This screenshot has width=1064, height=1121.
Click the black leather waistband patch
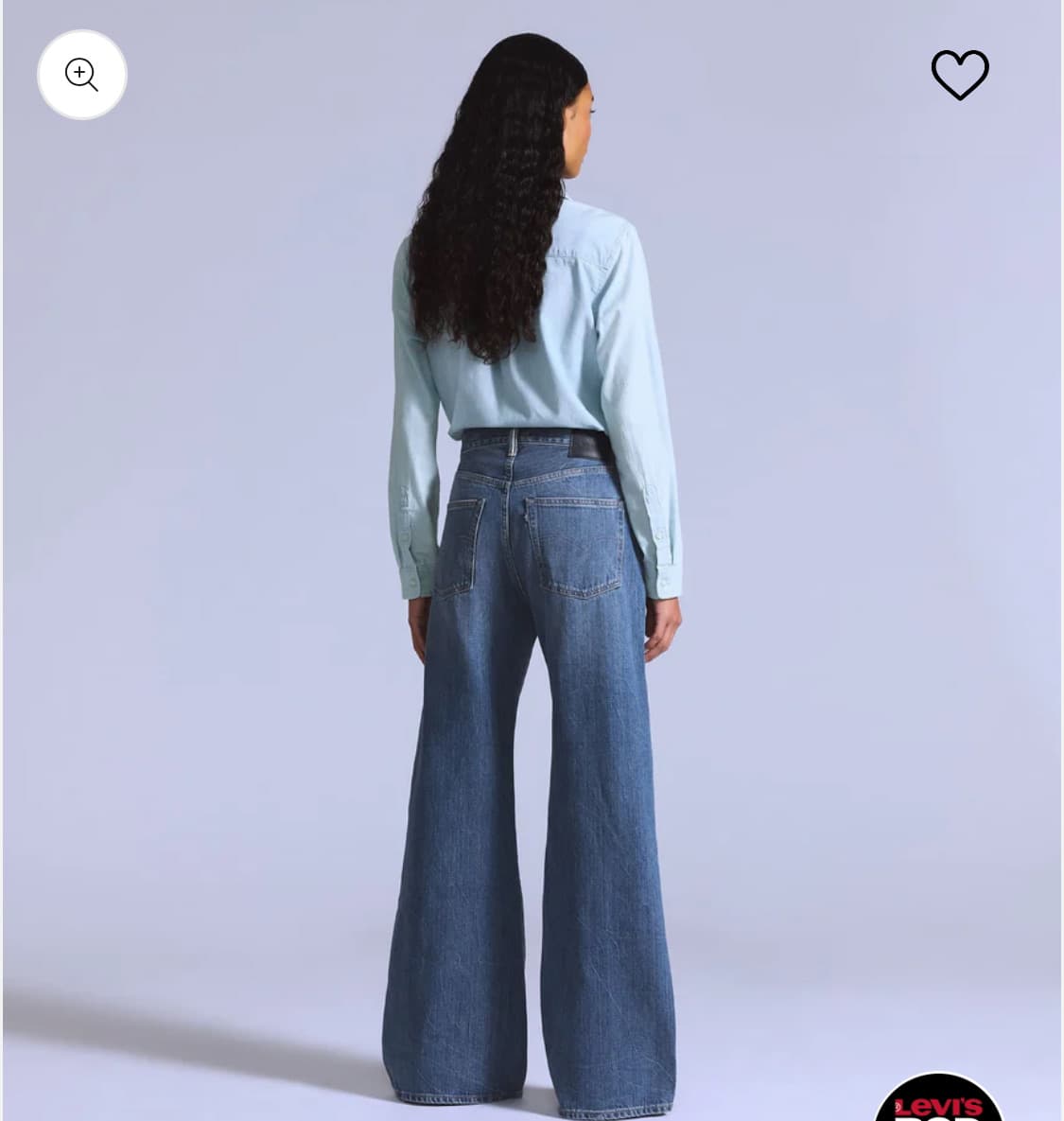586,447
